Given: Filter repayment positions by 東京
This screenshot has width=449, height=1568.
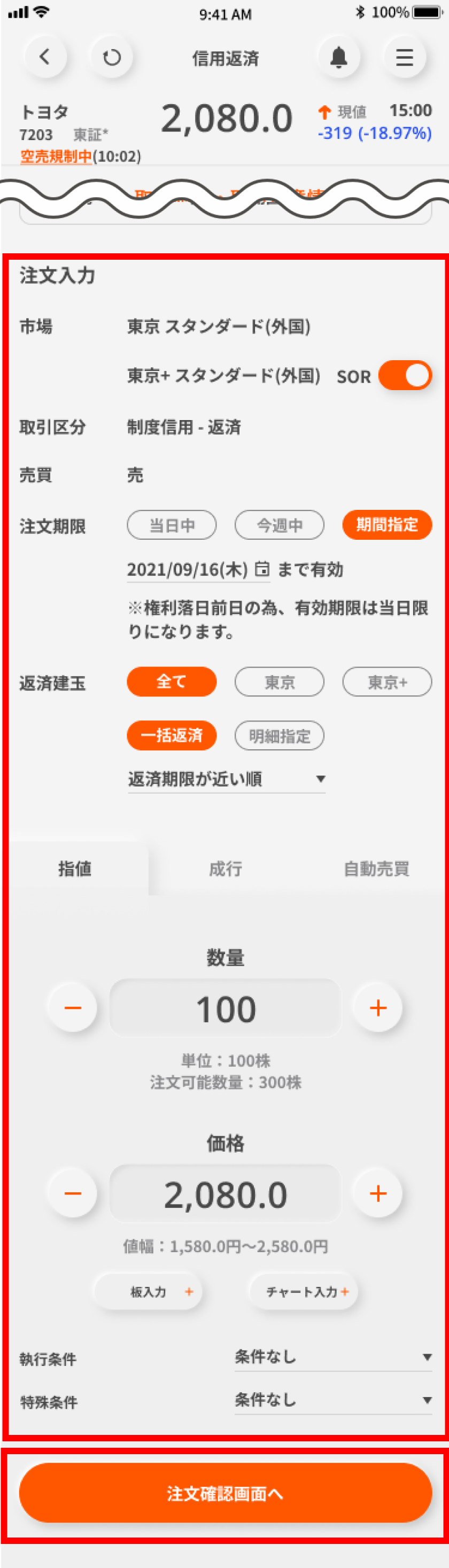Looking at the screenshot, I should pyautogui.click(x=279, y=682).
